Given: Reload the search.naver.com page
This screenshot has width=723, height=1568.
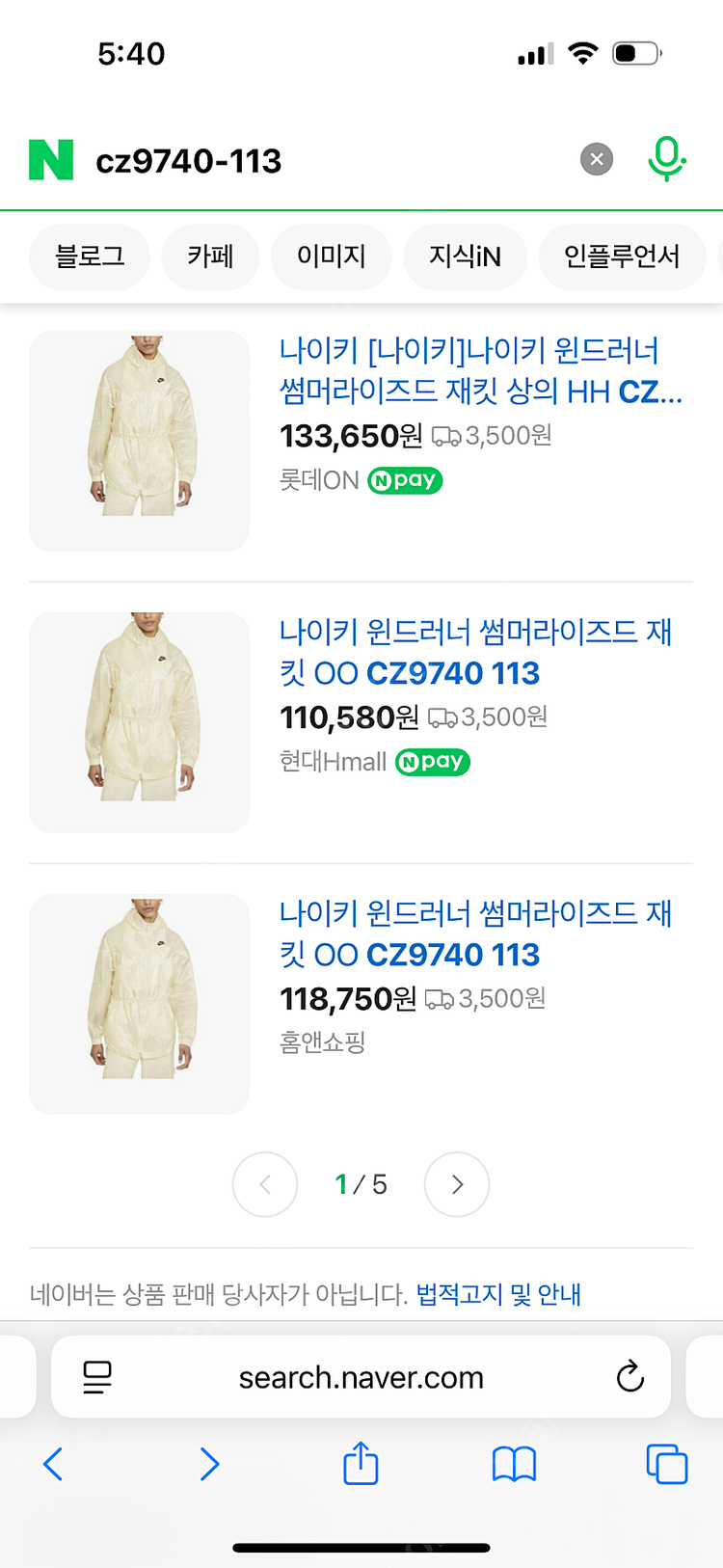Looking at the screenshot, I should [629, 1377].
